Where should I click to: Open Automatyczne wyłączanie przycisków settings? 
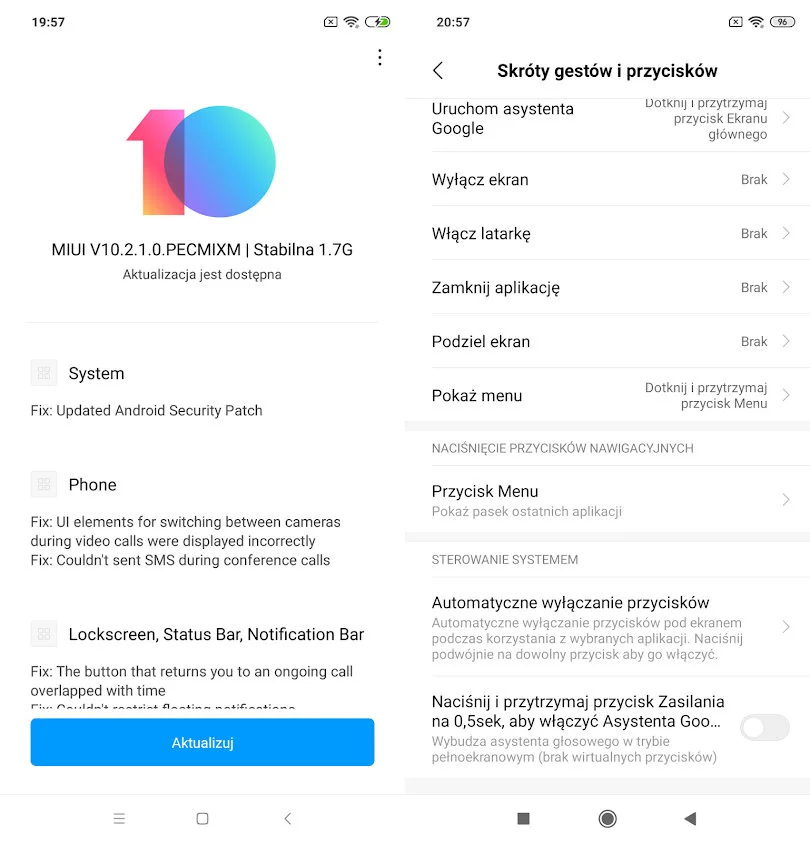[608, 627]
